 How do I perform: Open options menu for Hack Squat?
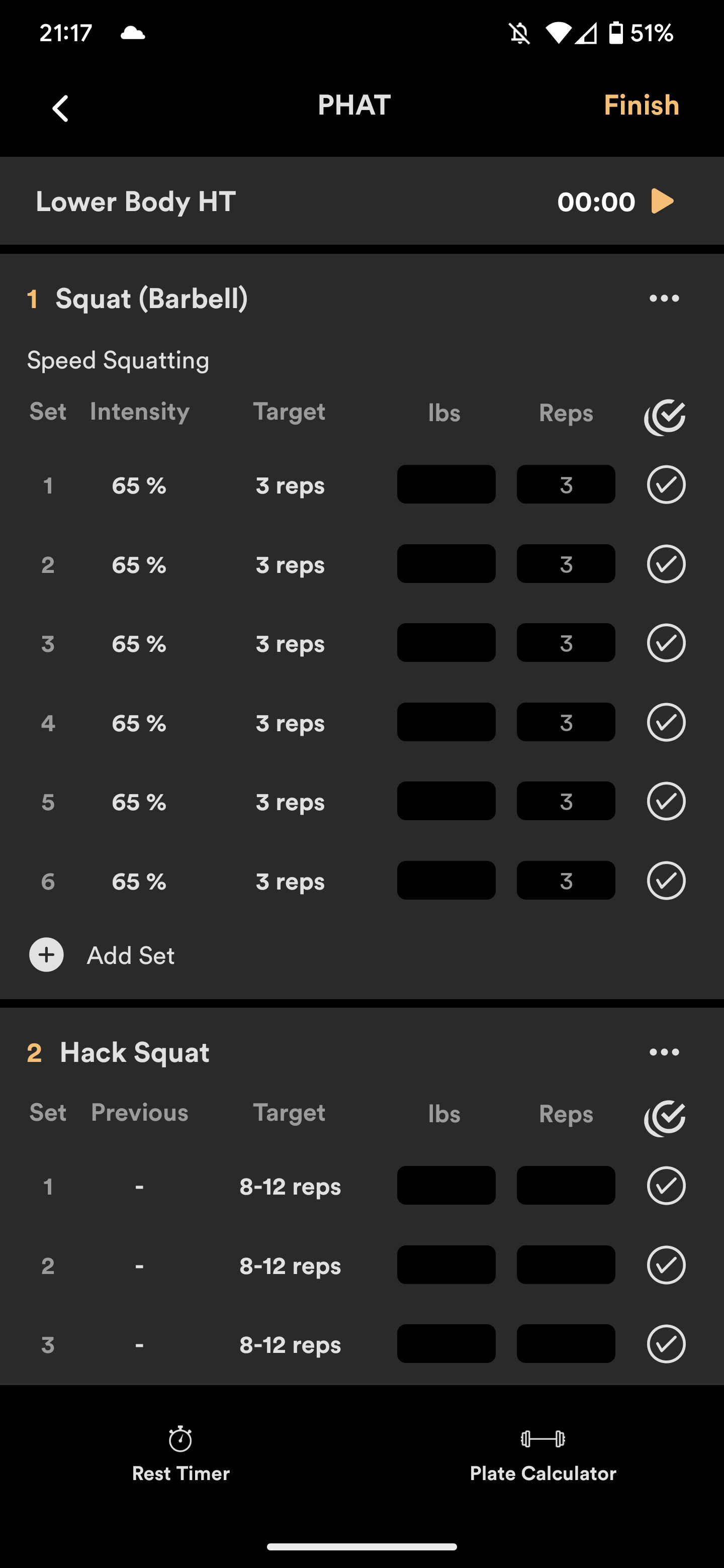point(664,1051)
